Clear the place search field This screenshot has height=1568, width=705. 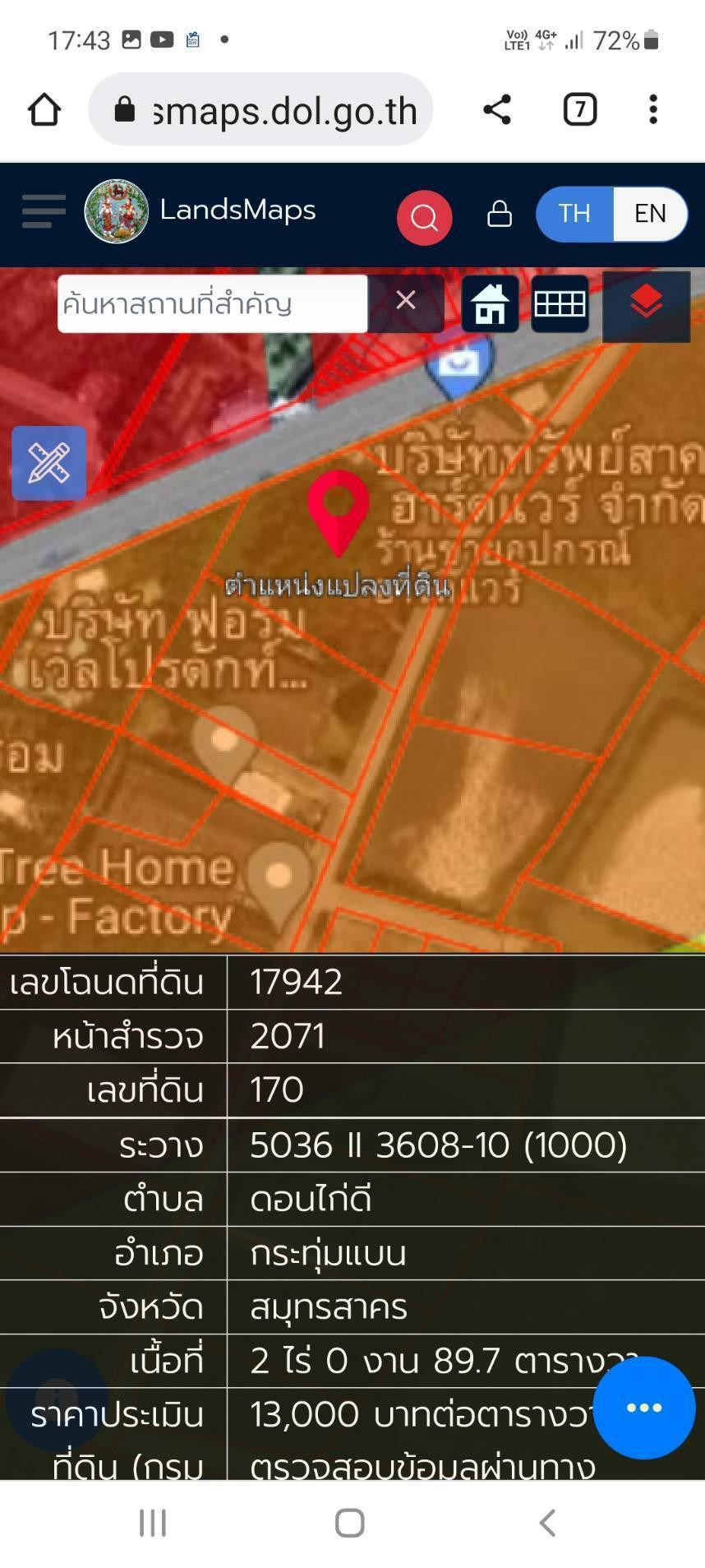(406, 301)
